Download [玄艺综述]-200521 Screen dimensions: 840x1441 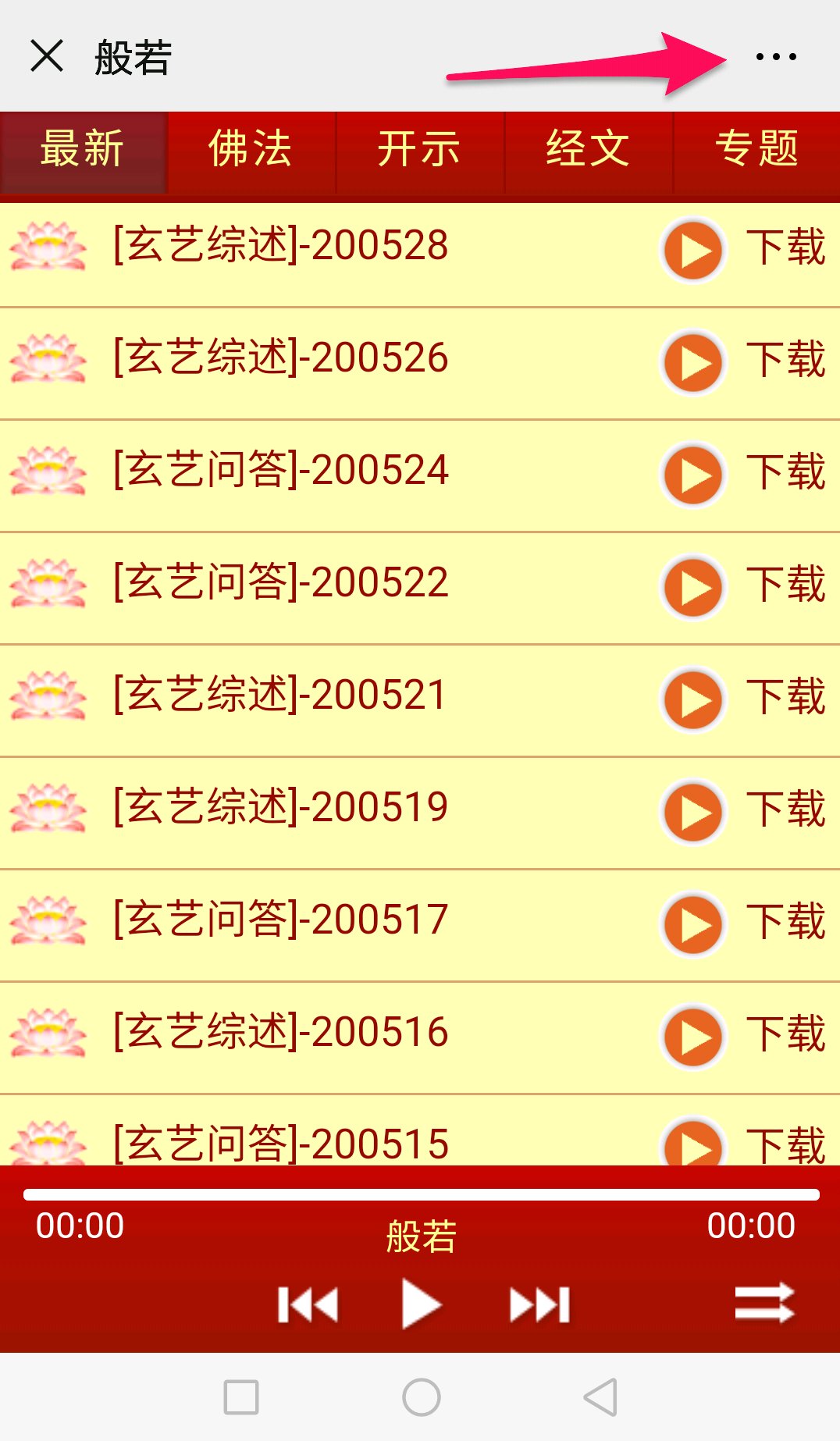tap(785, 697)
